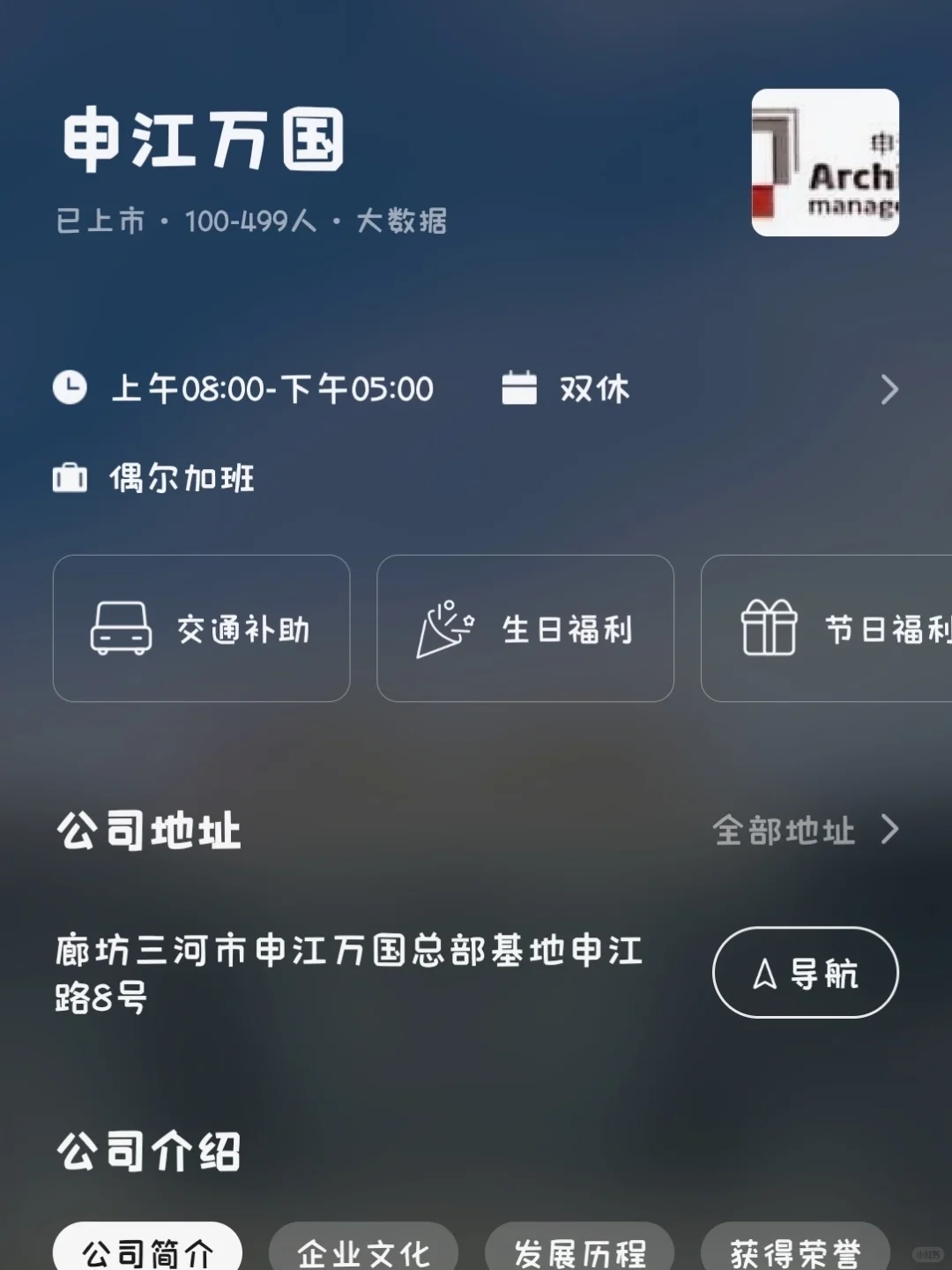The height and width of the screenshot is (1270, 952).
Task: Switch to the 企业文化 tab
Action: coord(363,1247)
